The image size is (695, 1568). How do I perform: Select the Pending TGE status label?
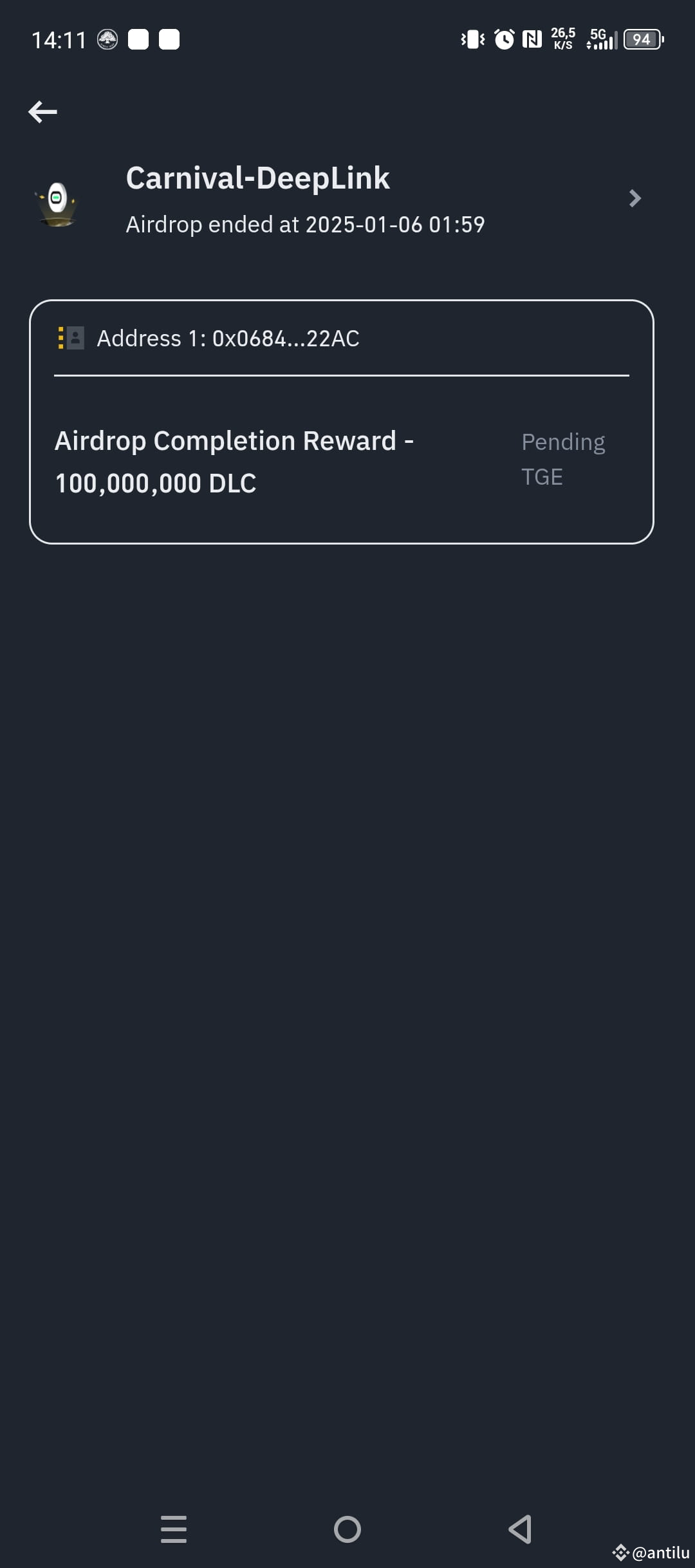562,459
